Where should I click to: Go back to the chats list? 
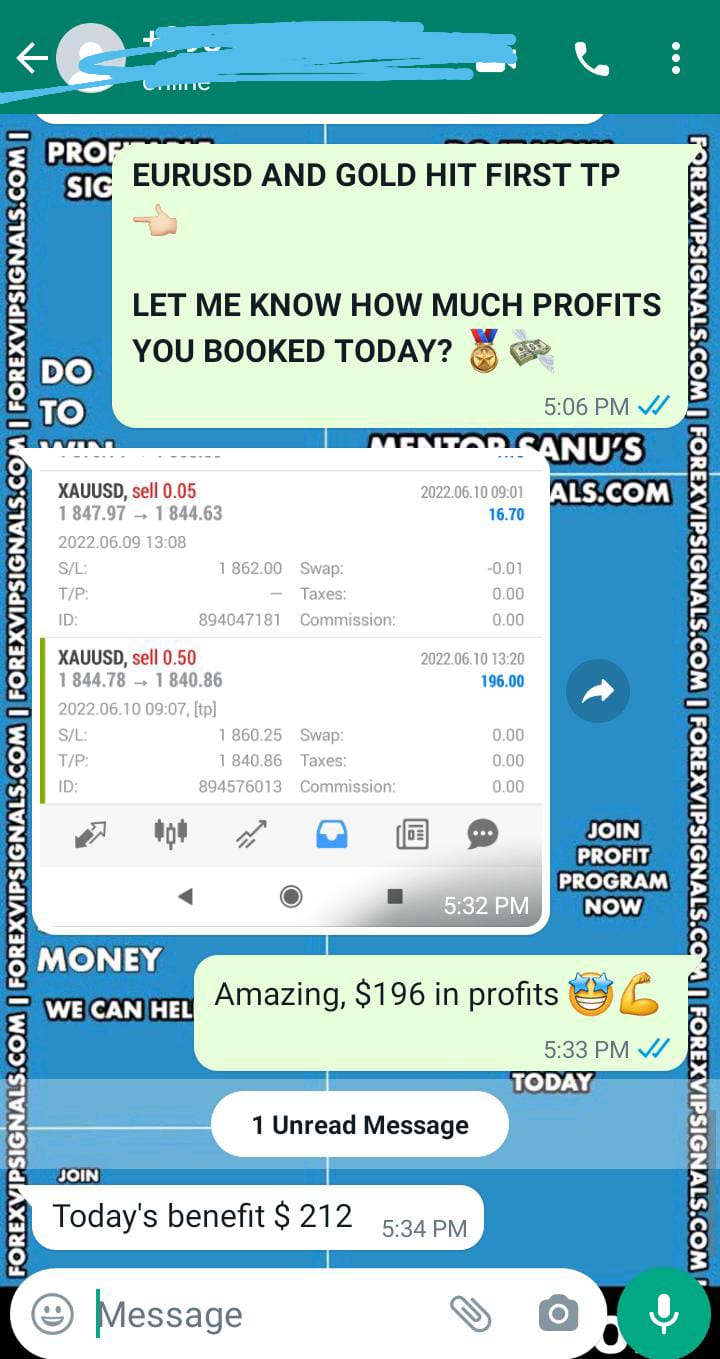tap(31, 59)
